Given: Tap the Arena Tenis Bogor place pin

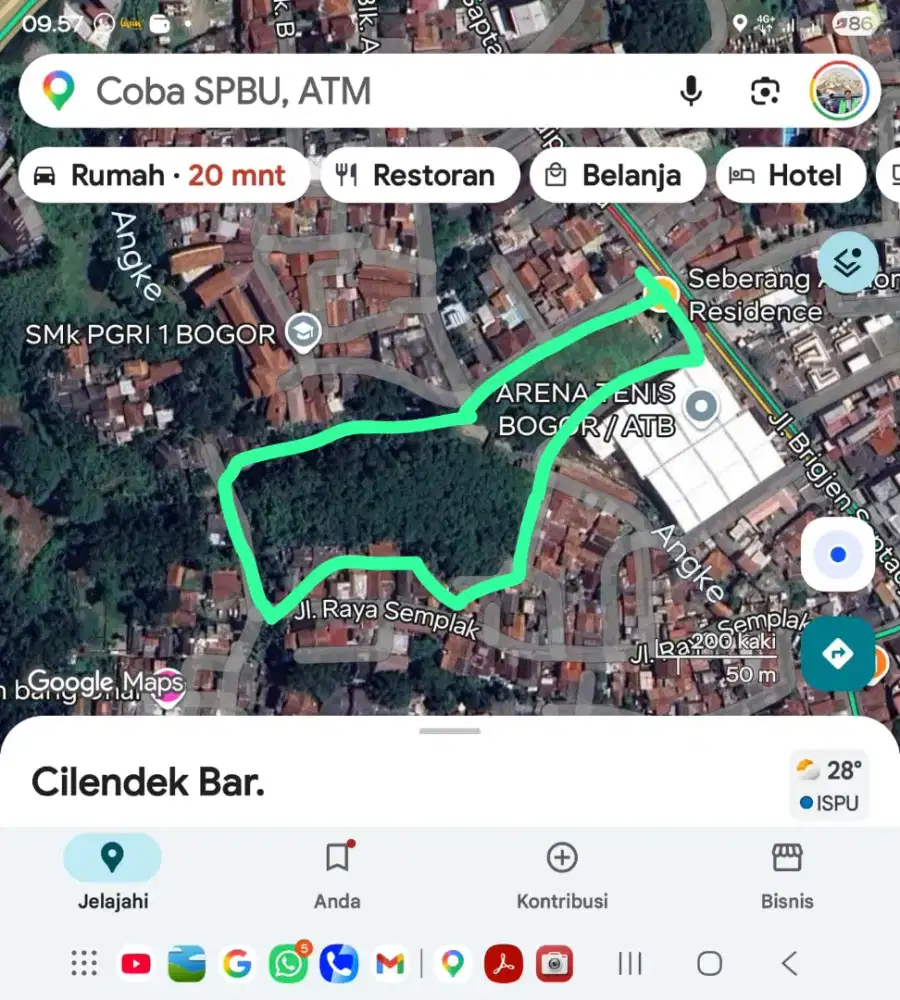Looking at the screenshot, I should [x=702, y=407].
